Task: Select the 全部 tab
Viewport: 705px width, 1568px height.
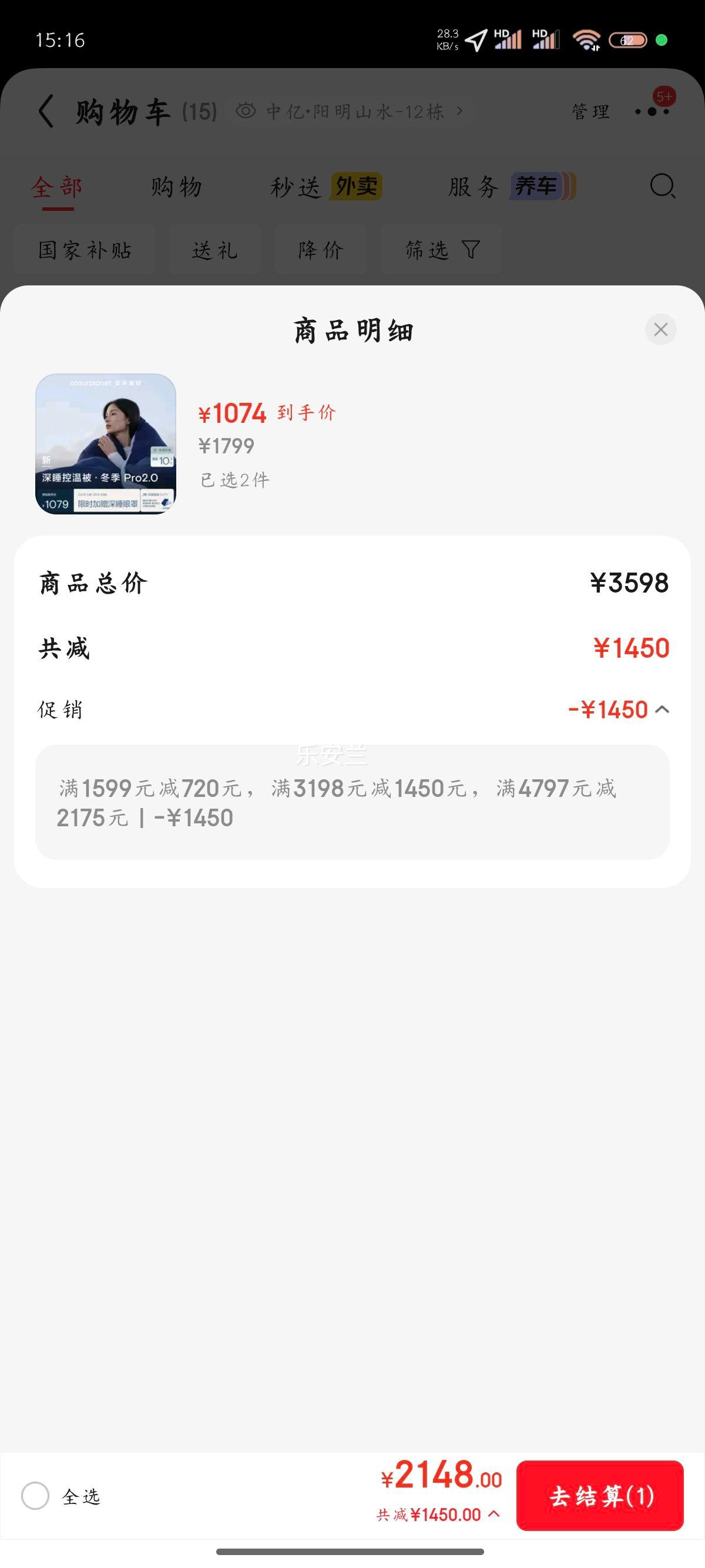Action: 56,187
